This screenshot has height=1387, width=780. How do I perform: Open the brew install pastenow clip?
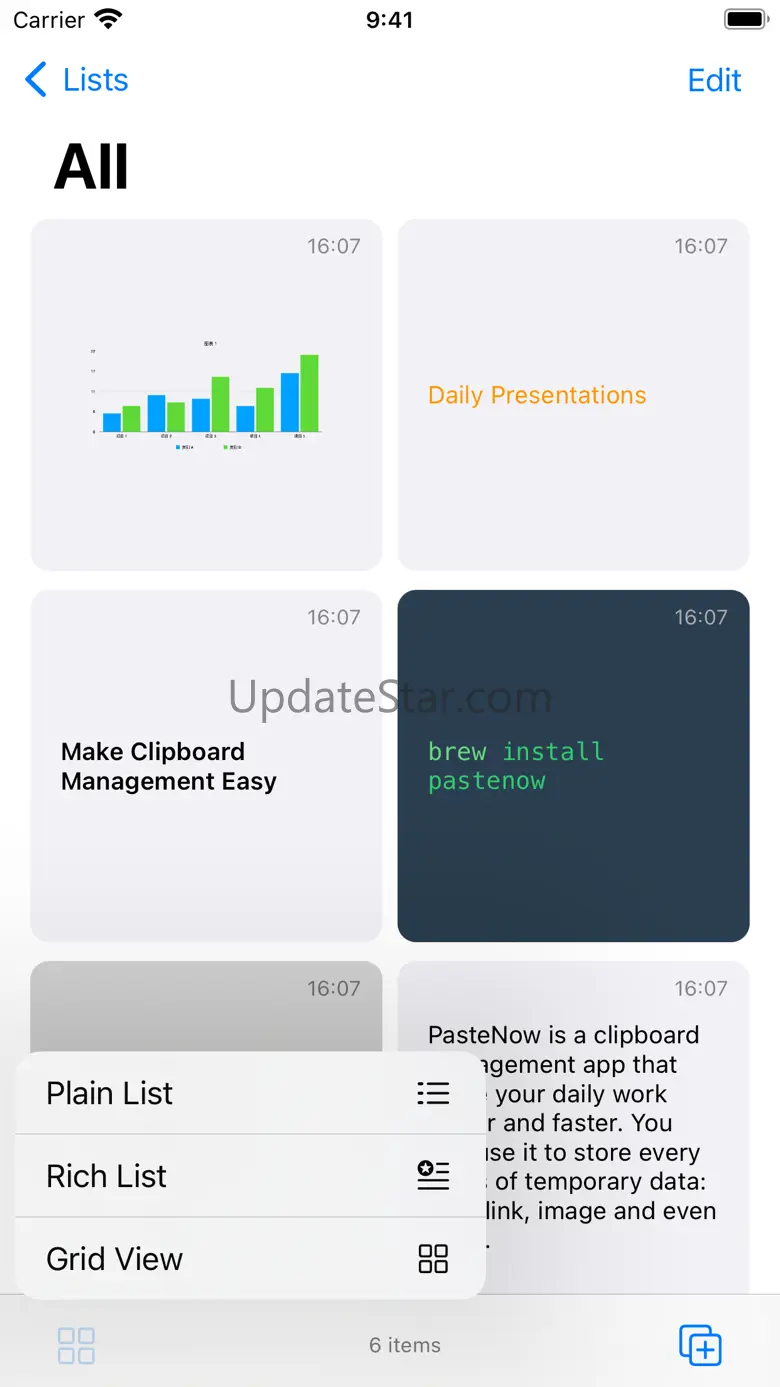click(573, 766)
